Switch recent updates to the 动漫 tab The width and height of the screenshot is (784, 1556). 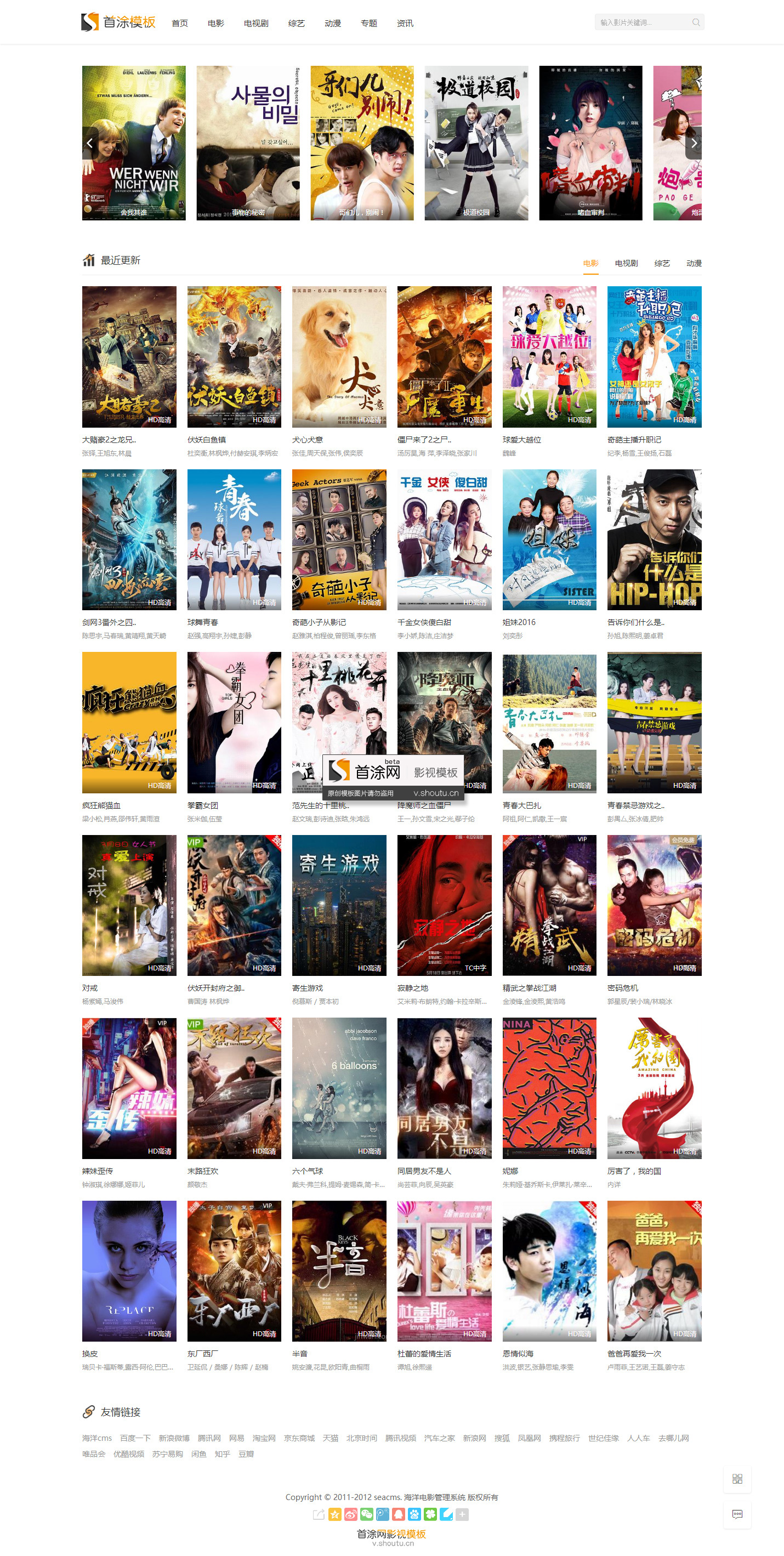pyautogui.click(x=694, y=263)
